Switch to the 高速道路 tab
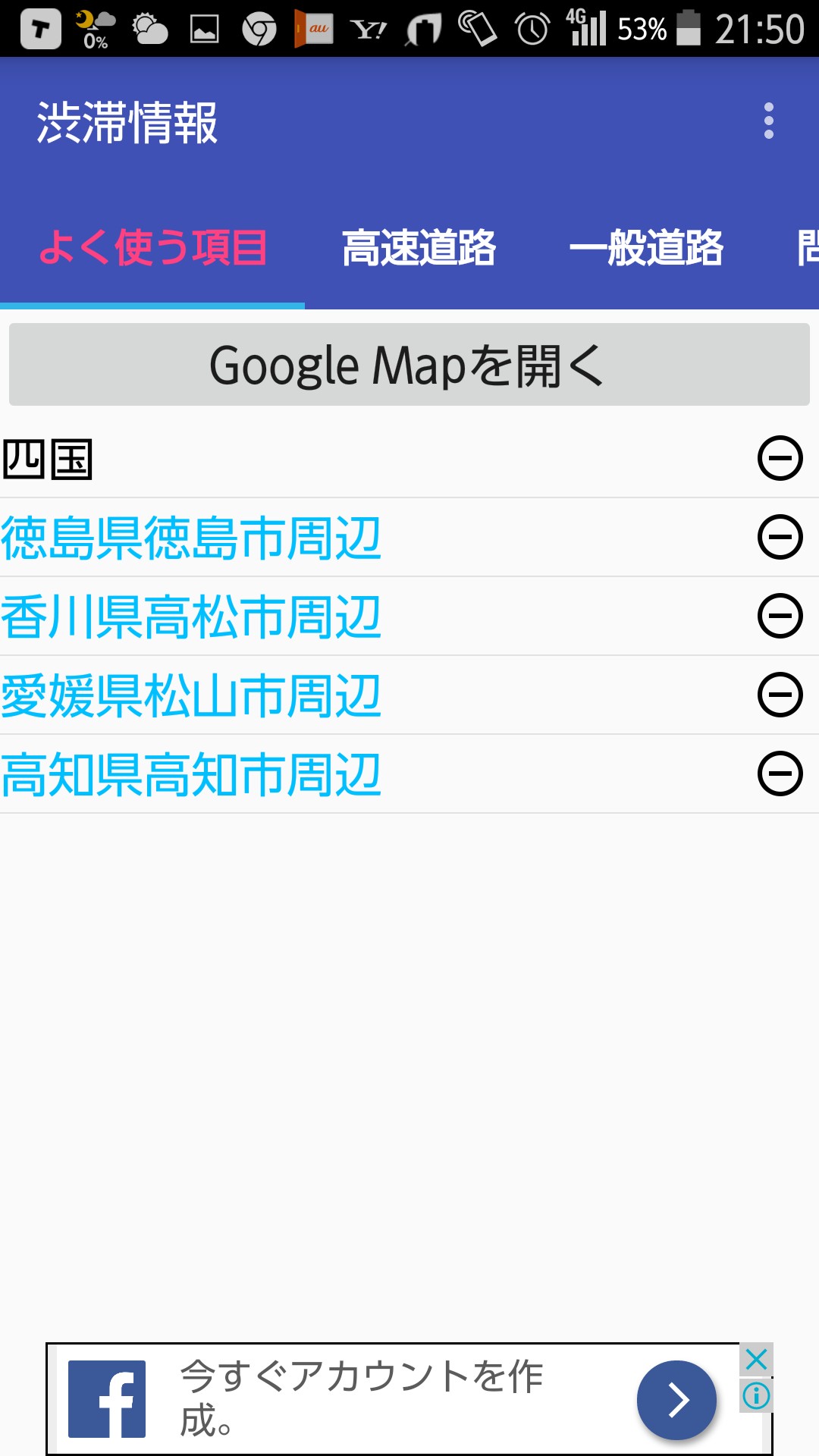819x1456 pixels. click(x=419, y=248)
